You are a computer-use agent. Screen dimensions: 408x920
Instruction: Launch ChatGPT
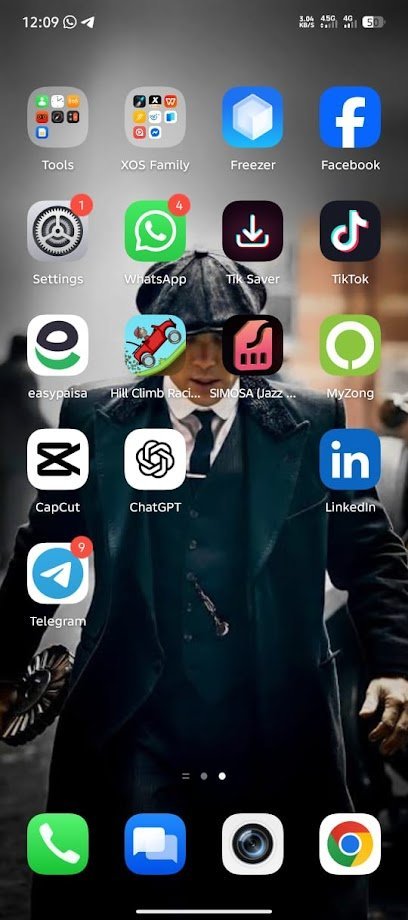(155, 459)
